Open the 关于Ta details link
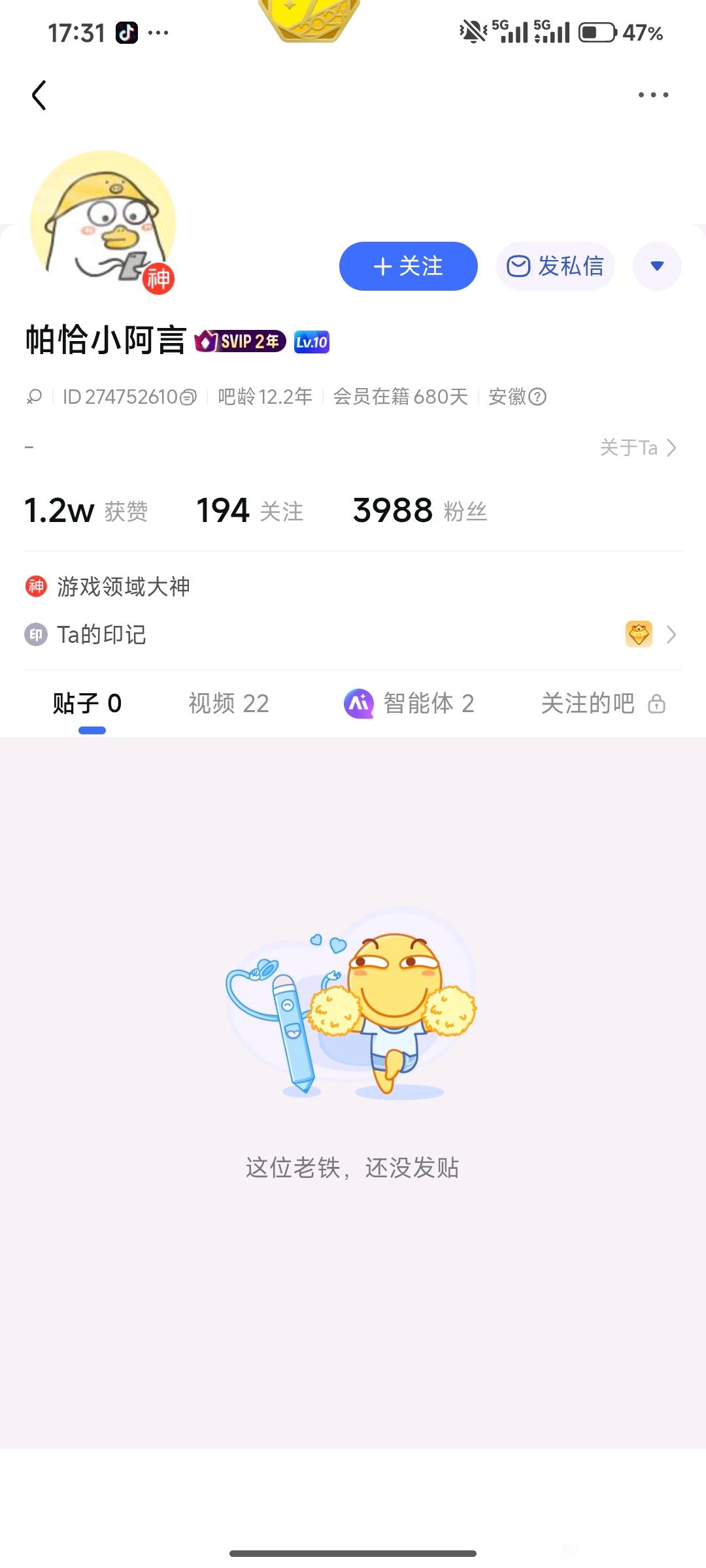Image resolution: width=706 pixels, height=1568 pixels. 637,448
